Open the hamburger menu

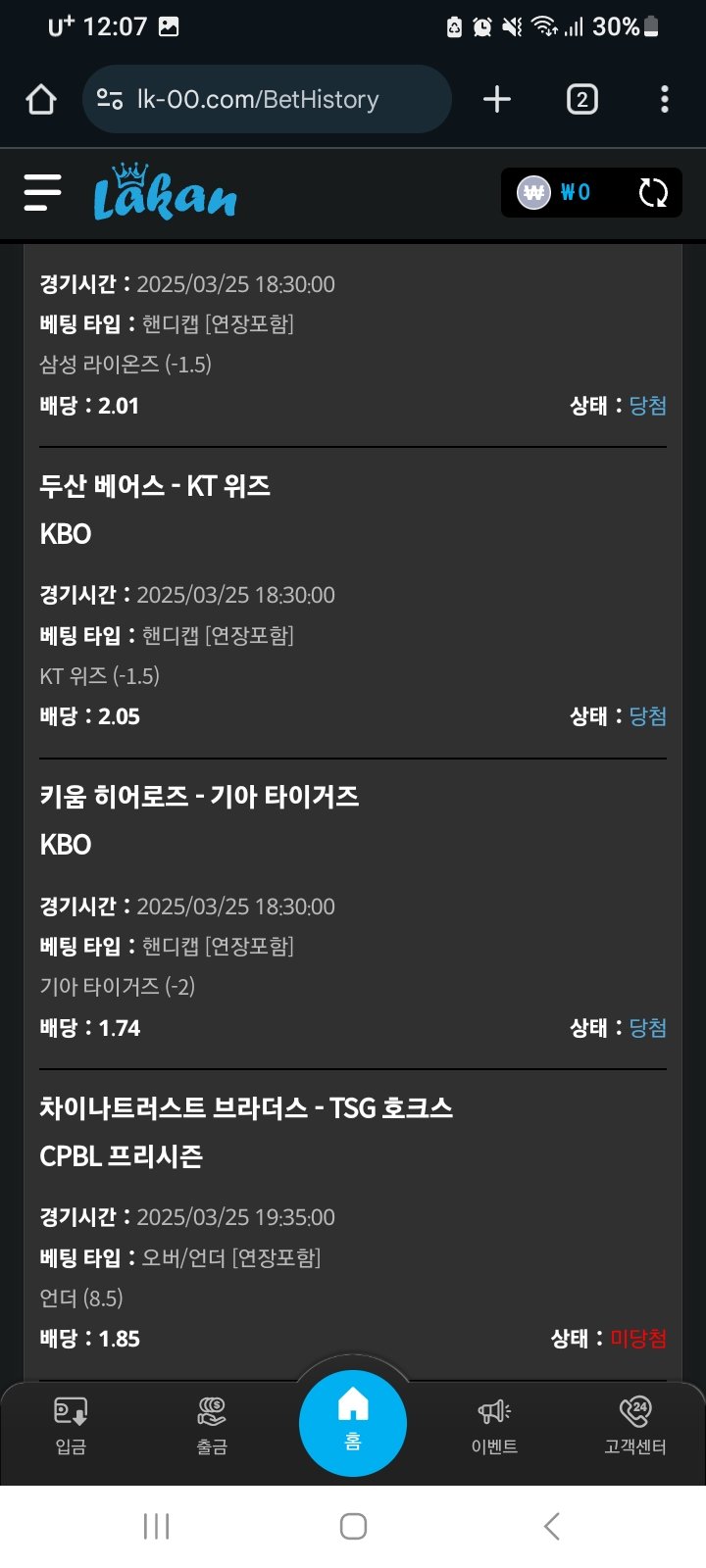pyautogui.click(x=42, y=192)
